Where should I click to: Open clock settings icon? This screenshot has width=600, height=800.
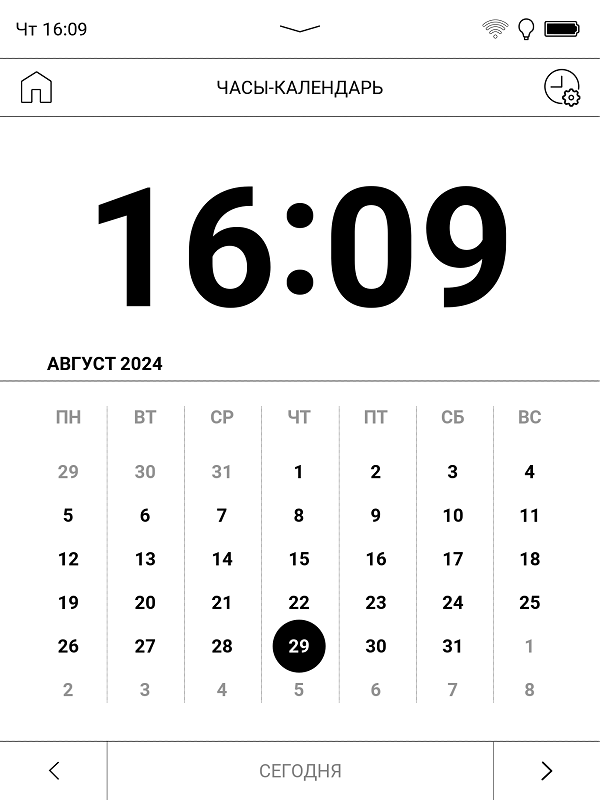[x=561, y=88]
